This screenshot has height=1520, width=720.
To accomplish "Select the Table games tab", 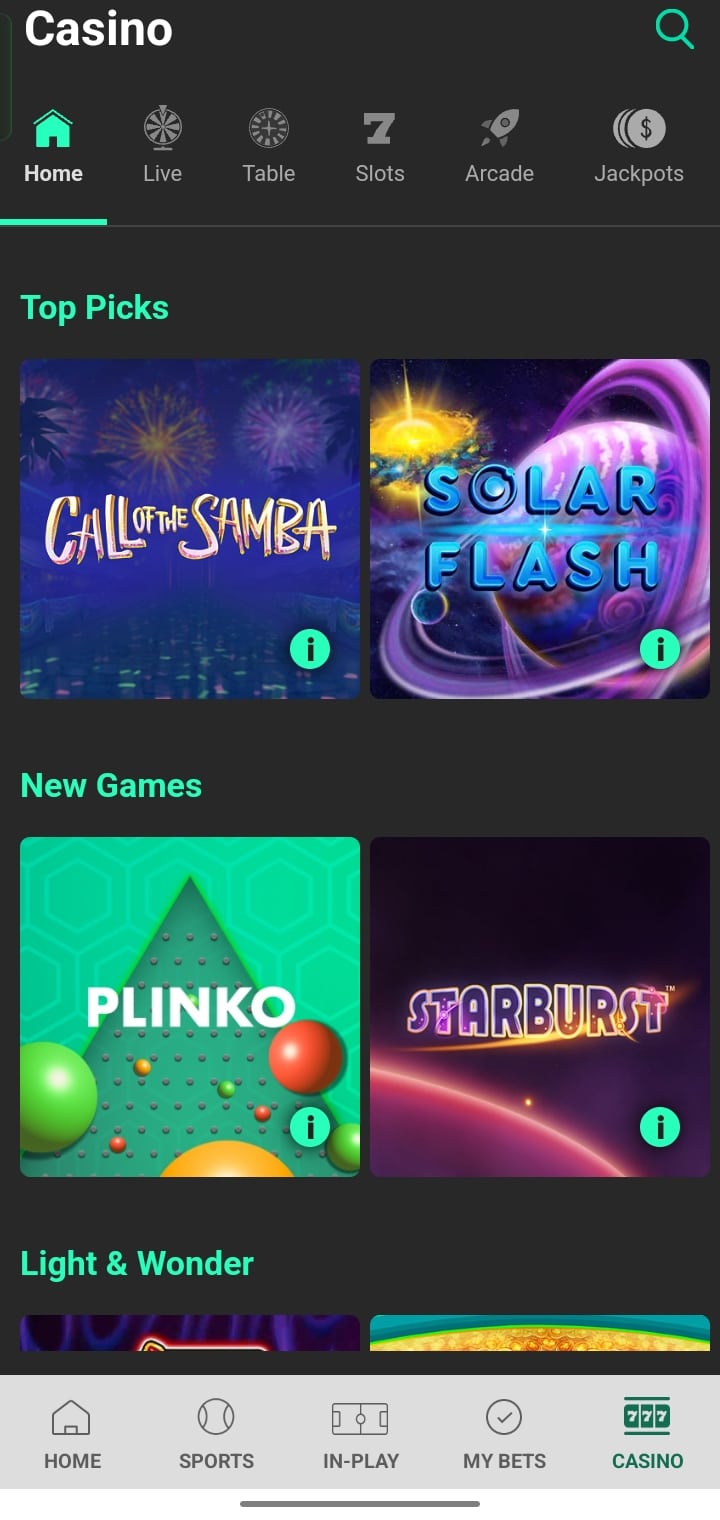I will coord(268,146).
